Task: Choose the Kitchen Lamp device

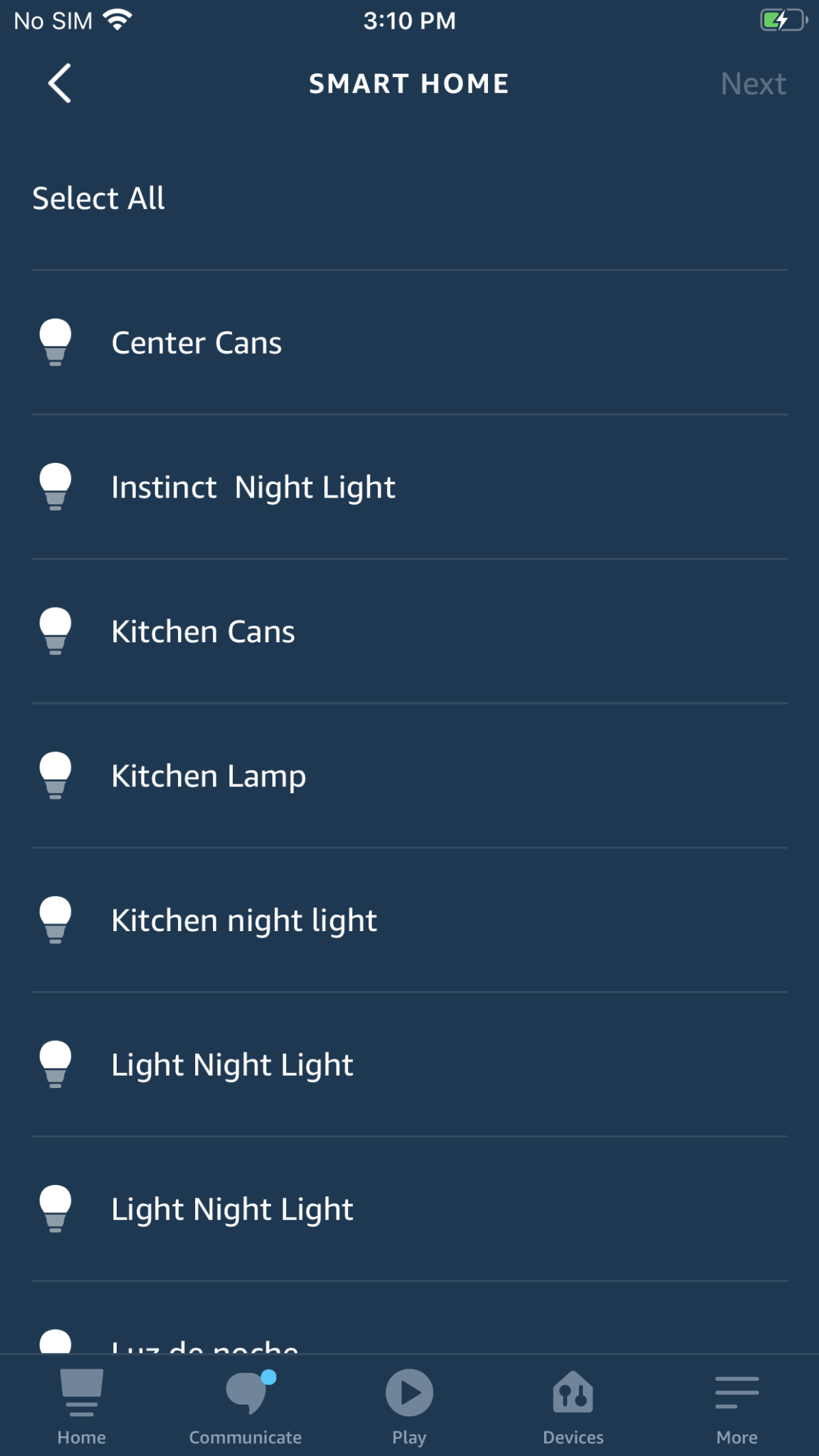Action: click(409, 776)
